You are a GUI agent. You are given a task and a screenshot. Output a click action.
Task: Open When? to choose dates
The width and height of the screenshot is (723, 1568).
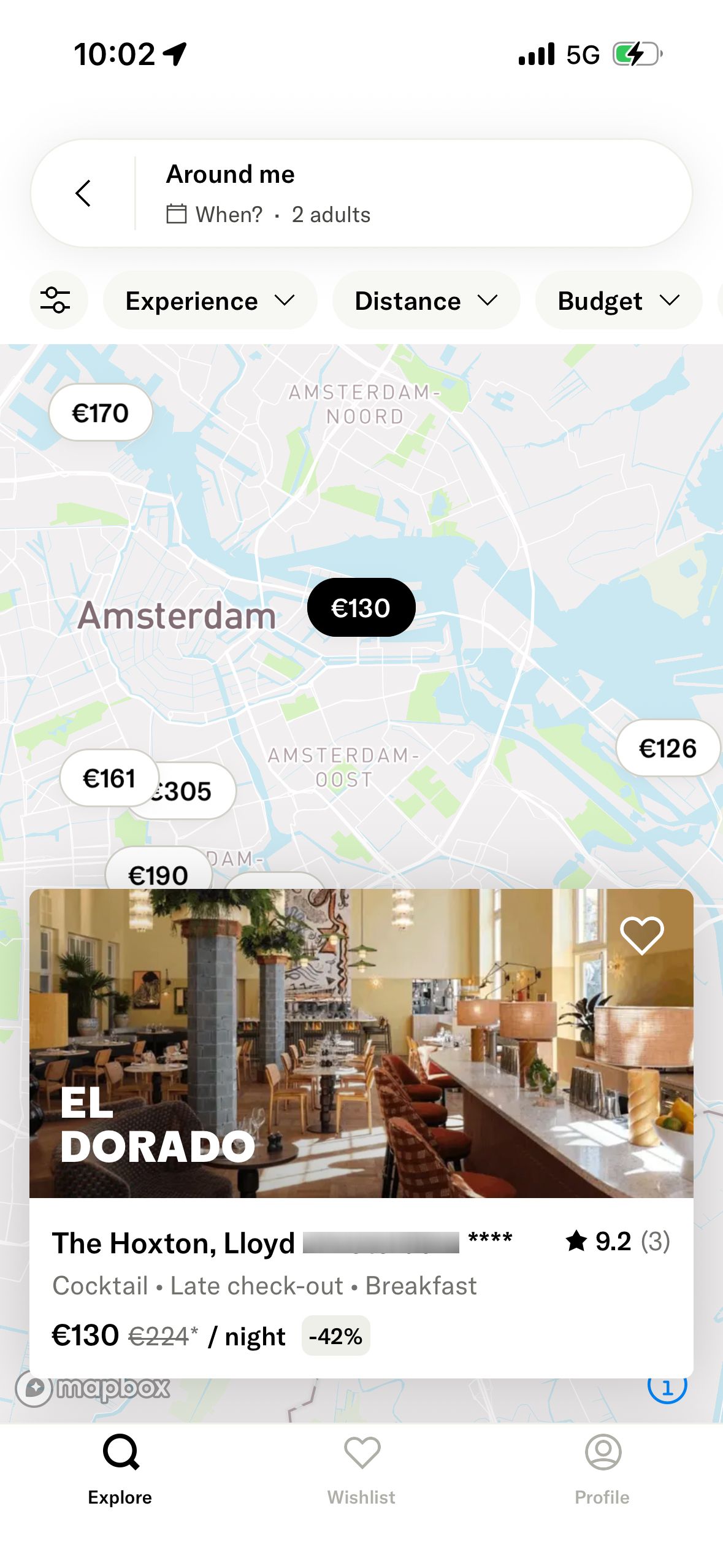(228, 214)
